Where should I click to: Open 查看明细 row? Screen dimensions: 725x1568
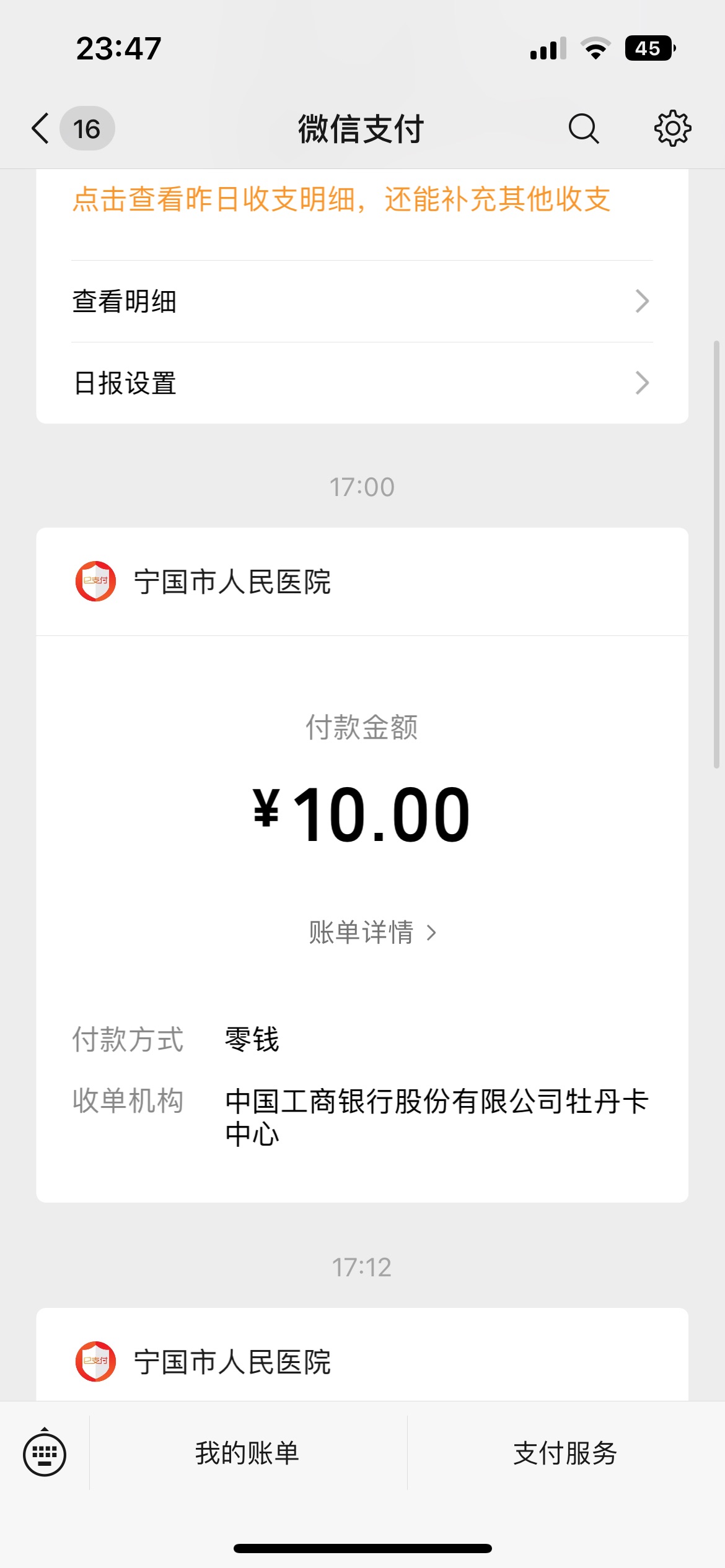[x=362, y=302]
